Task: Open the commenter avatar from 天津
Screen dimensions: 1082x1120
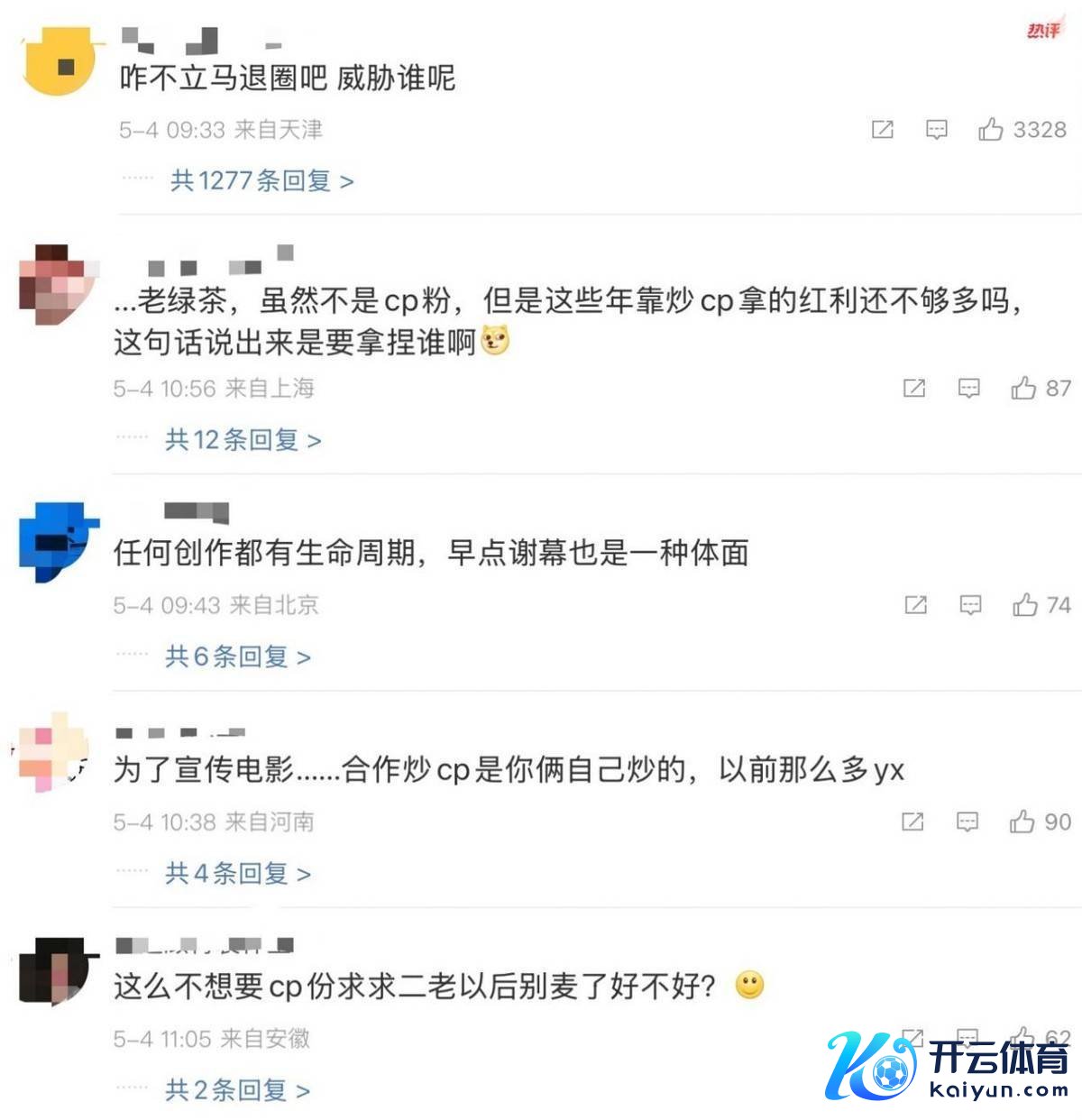Action: [60, 61]
